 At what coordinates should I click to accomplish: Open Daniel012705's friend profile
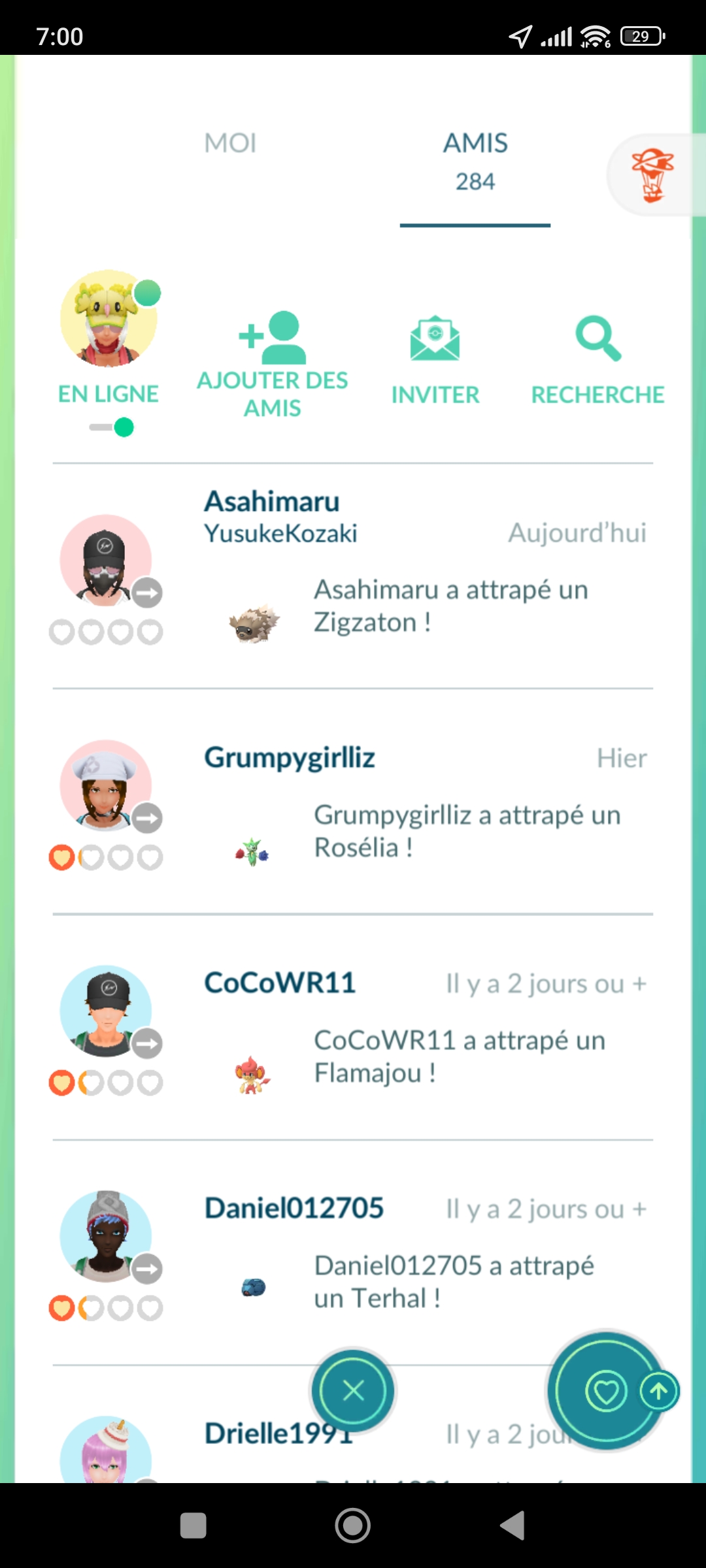pos(353,1252)
